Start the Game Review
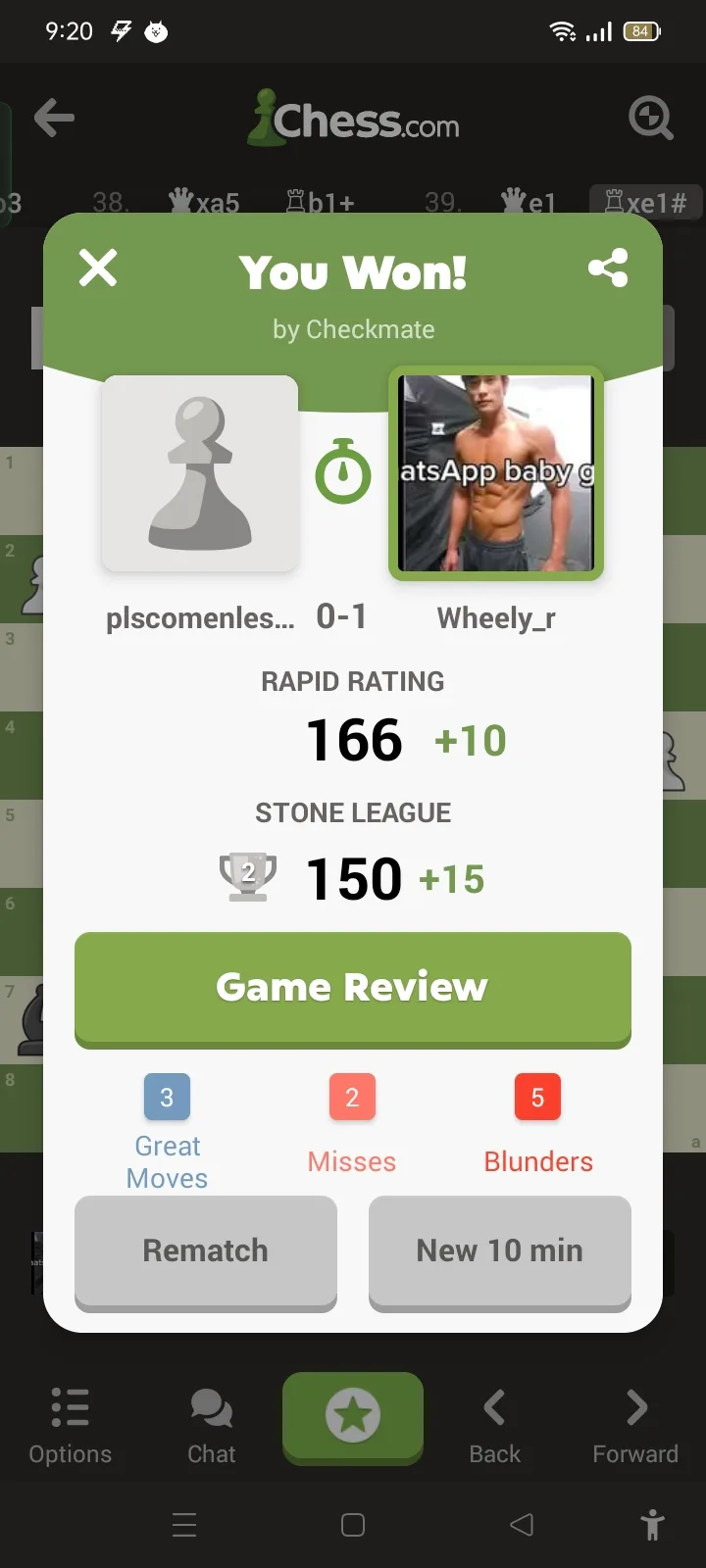 [353, 990]
